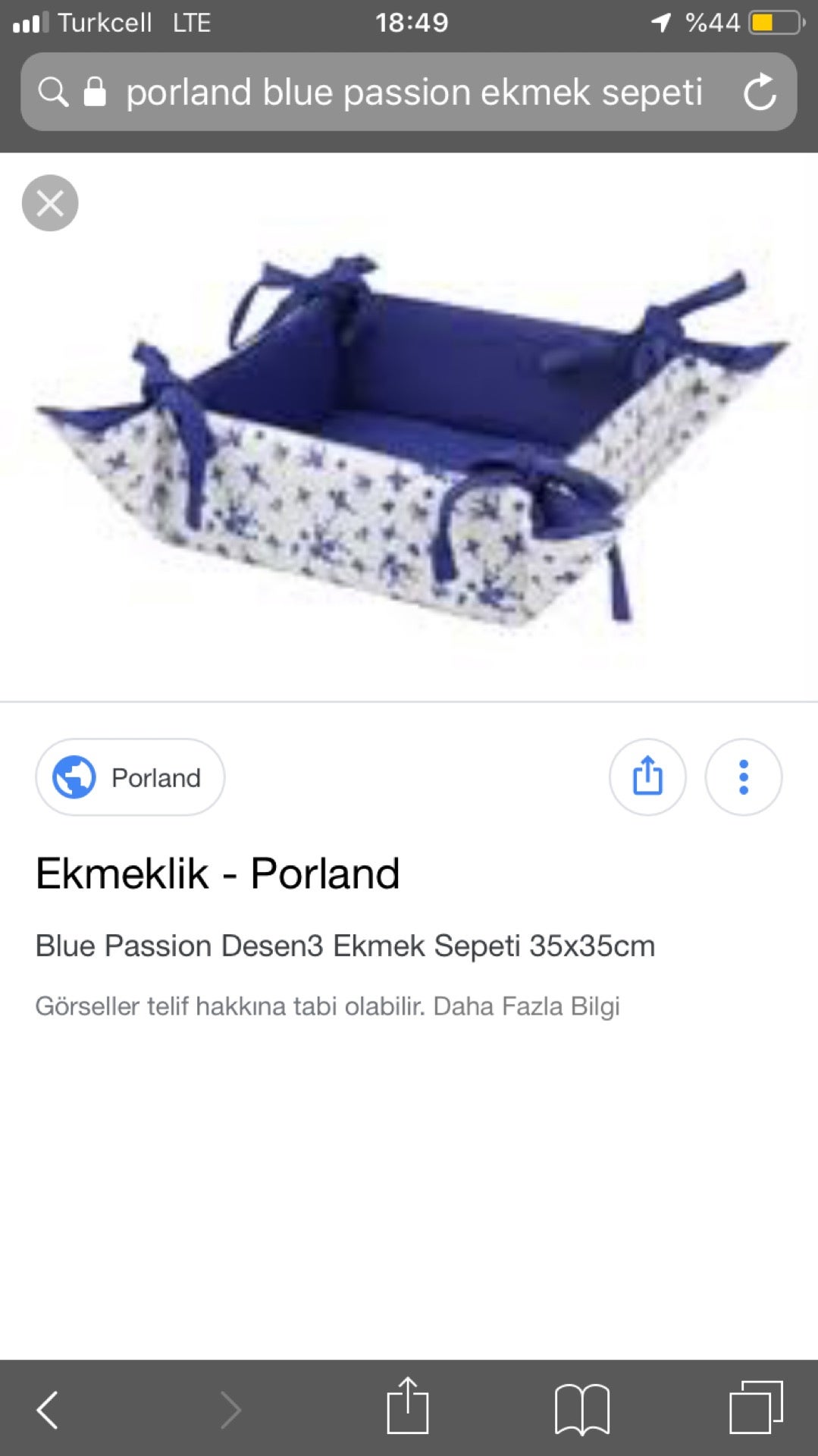Tap the address bar with search query
The width and height of the screenshot is (818, 1456).
[409, 92]
